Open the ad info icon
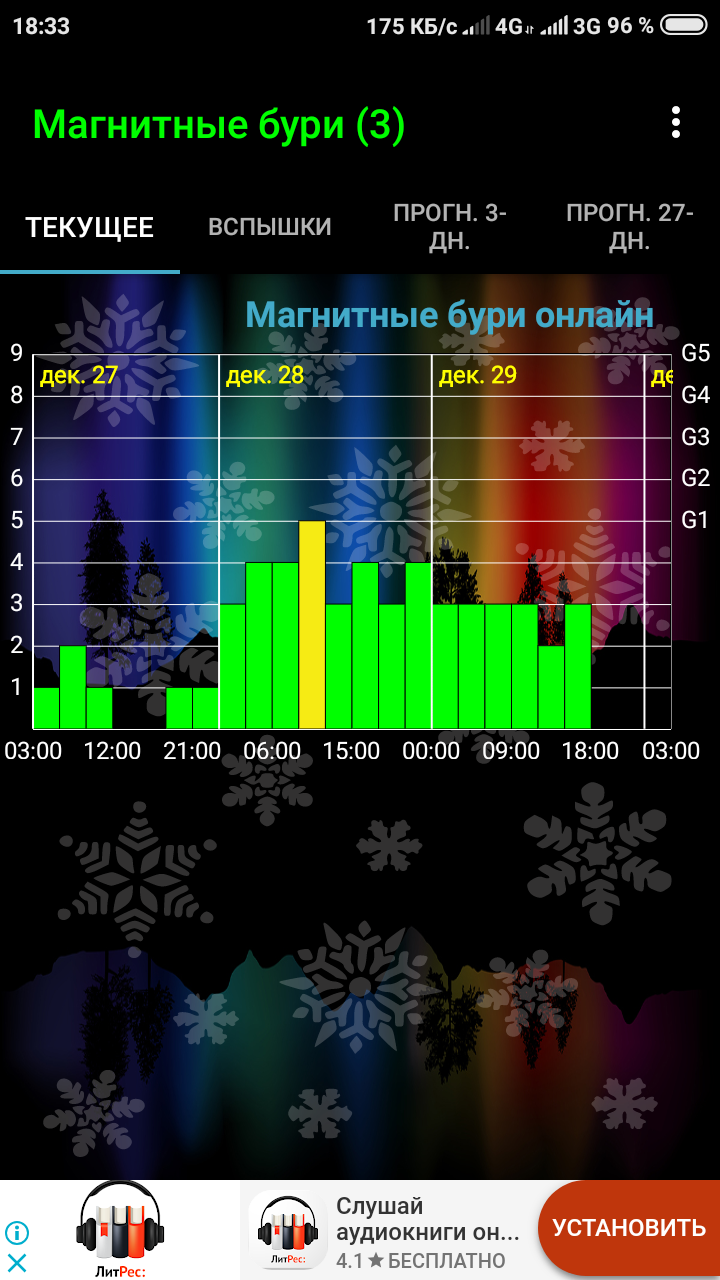This screenshot has width=720, height=1280. [17, 1232]
